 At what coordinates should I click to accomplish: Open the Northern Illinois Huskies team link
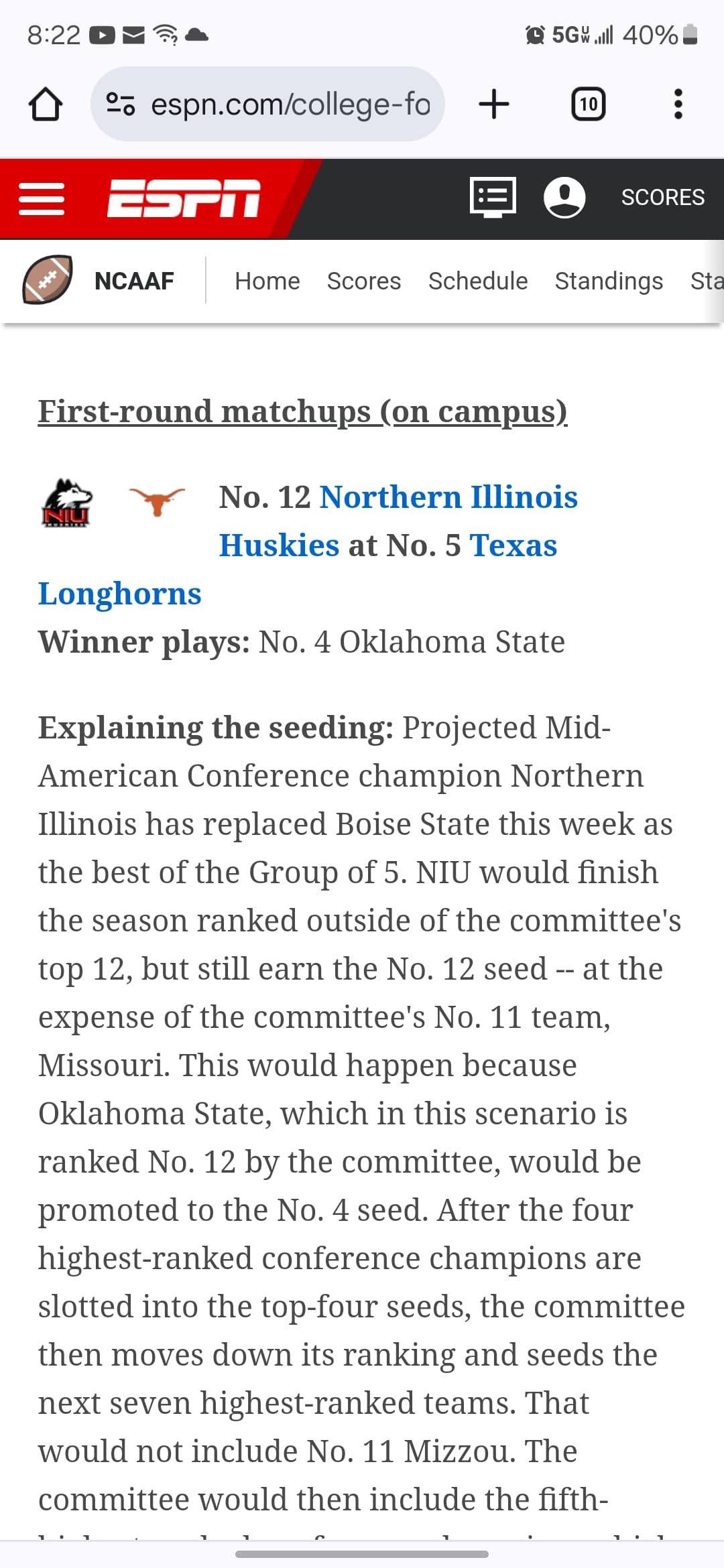click(x=398, y=521)
